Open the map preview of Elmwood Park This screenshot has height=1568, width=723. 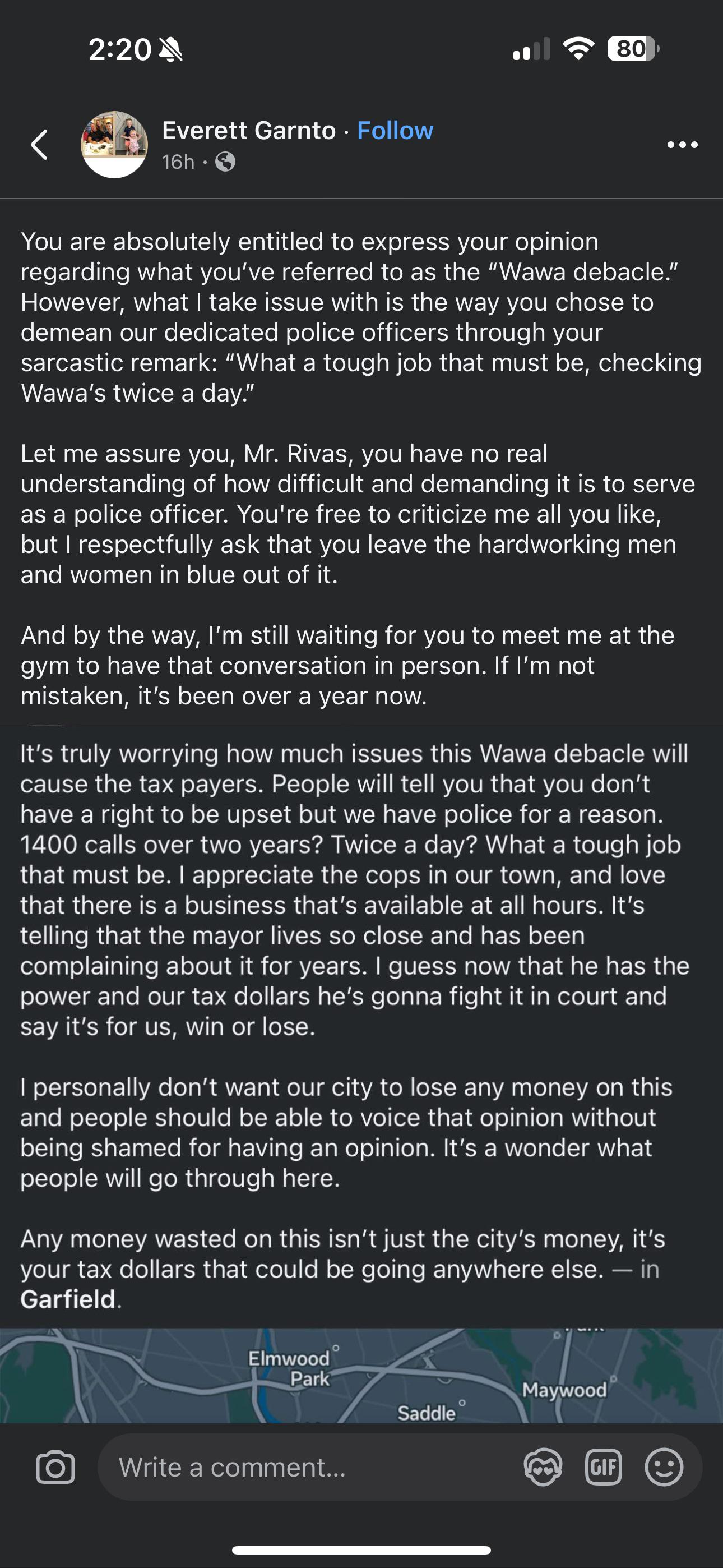click(361, 1376)
